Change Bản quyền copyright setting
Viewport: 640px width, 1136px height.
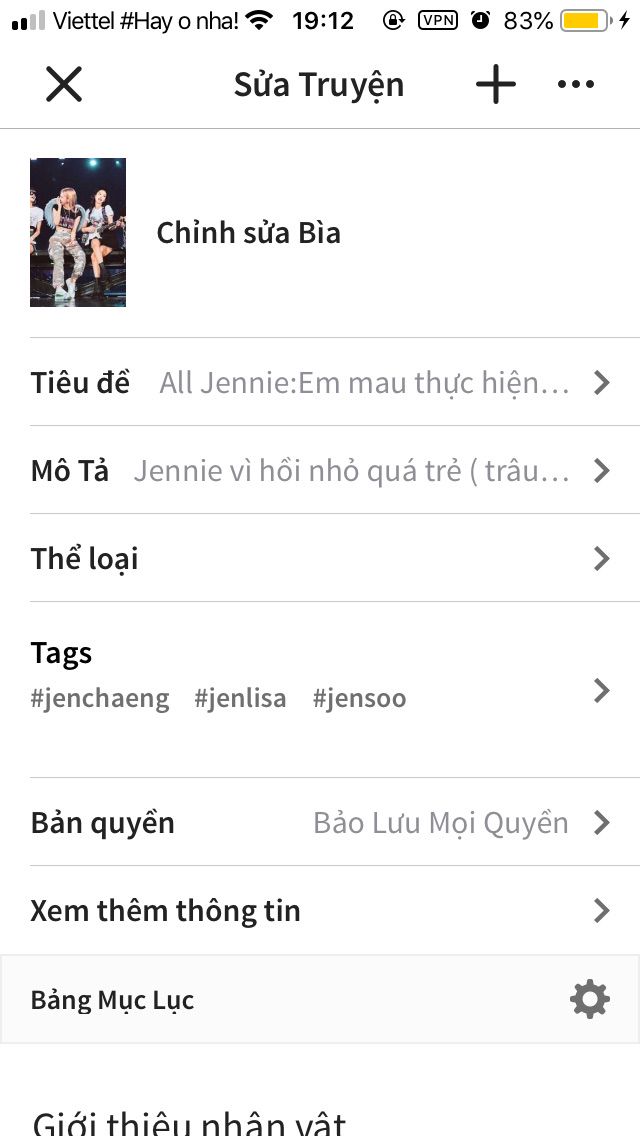tap(320, 823)
